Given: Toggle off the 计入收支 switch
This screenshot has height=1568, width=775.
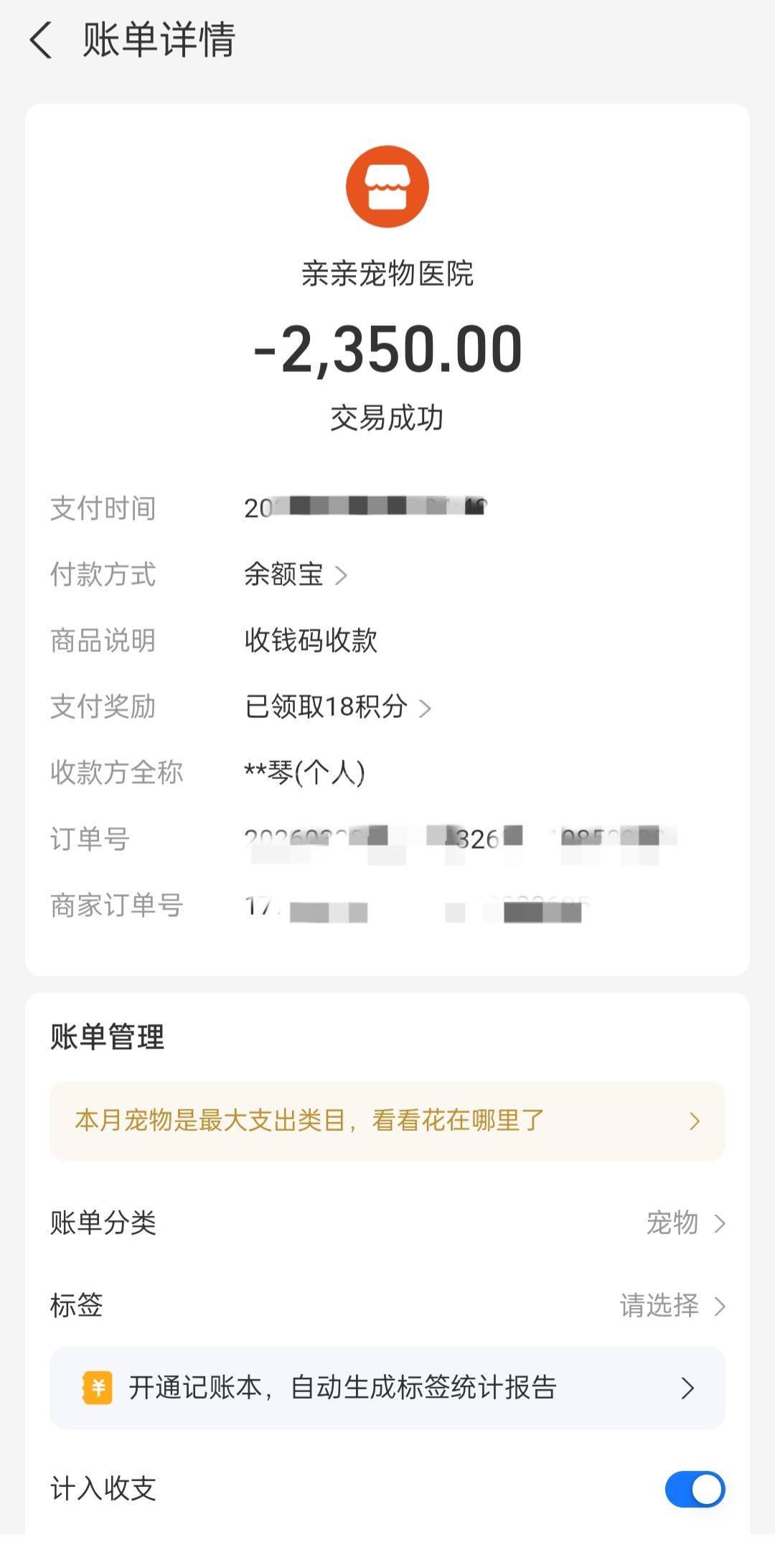Looking at the screenshot, I should tap(694, 1489).
